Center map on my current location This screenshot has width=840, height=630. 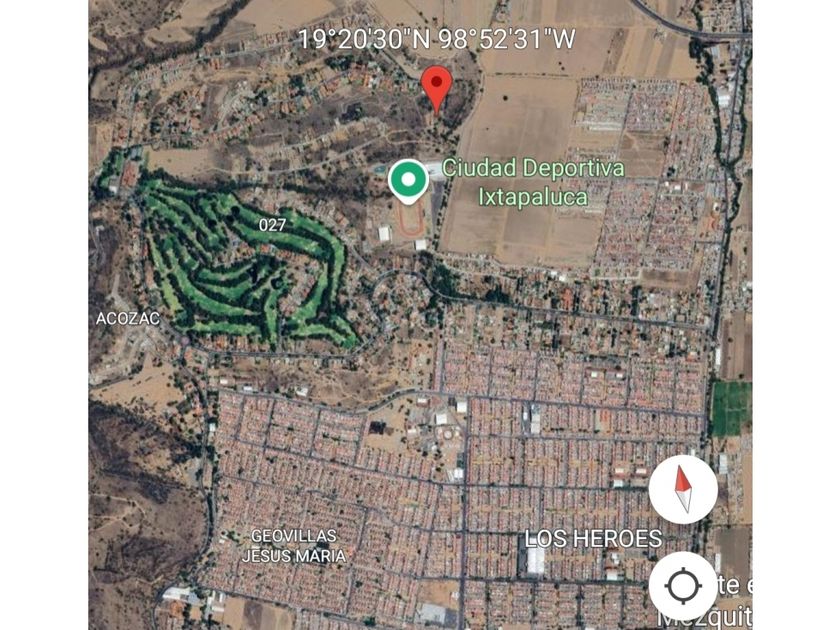pos(683,585)
